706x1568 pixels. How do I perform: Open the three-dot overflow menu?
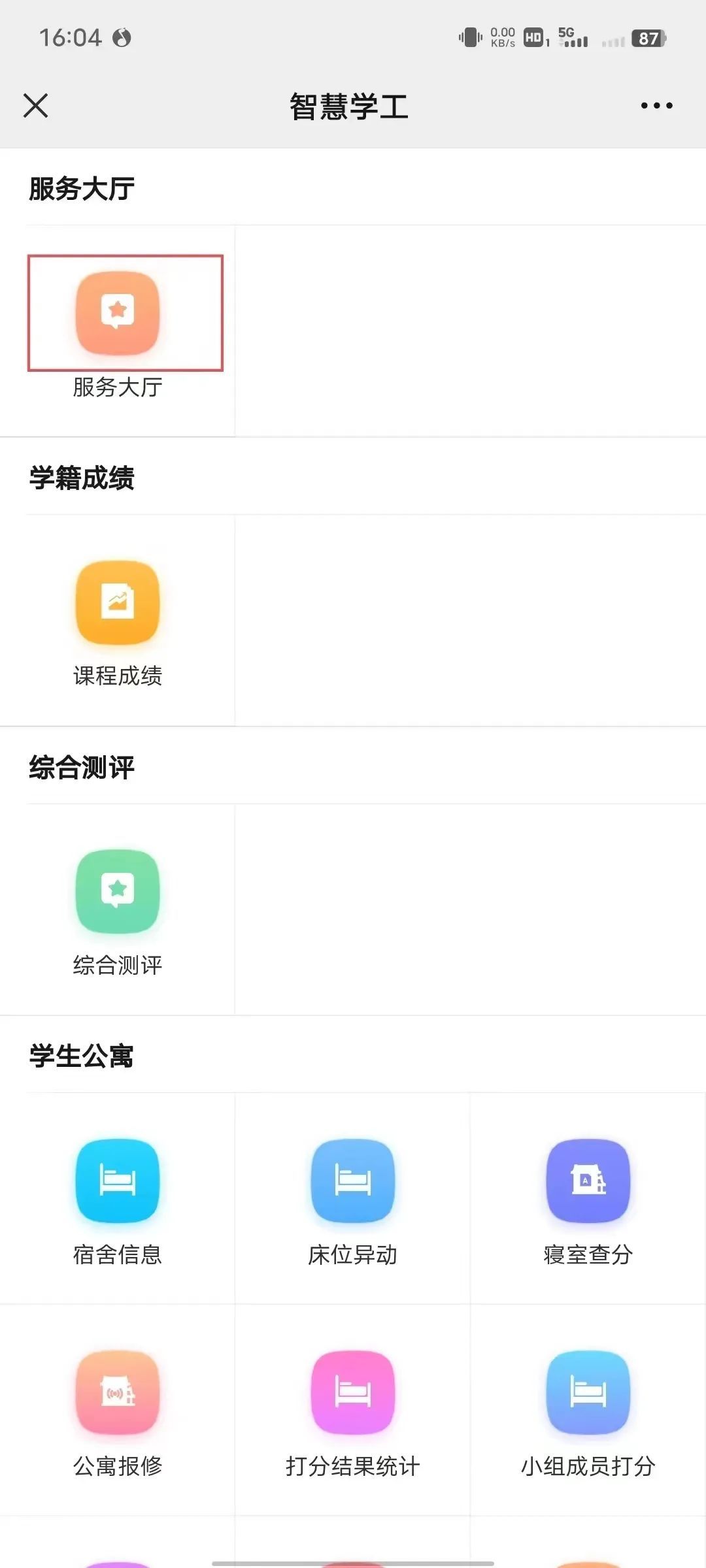656,105
